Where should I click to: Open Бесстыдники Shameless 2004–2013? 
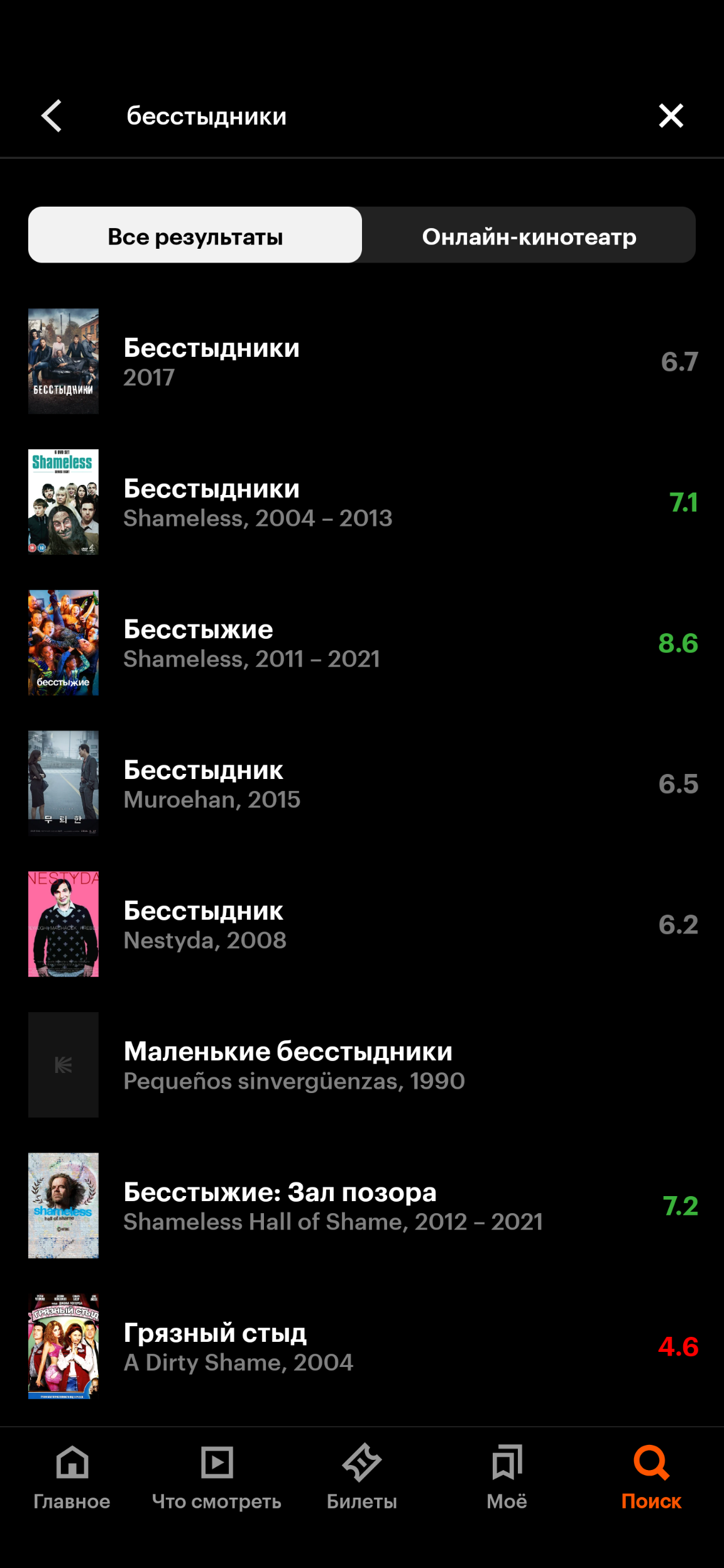click(x=362, y=502)
